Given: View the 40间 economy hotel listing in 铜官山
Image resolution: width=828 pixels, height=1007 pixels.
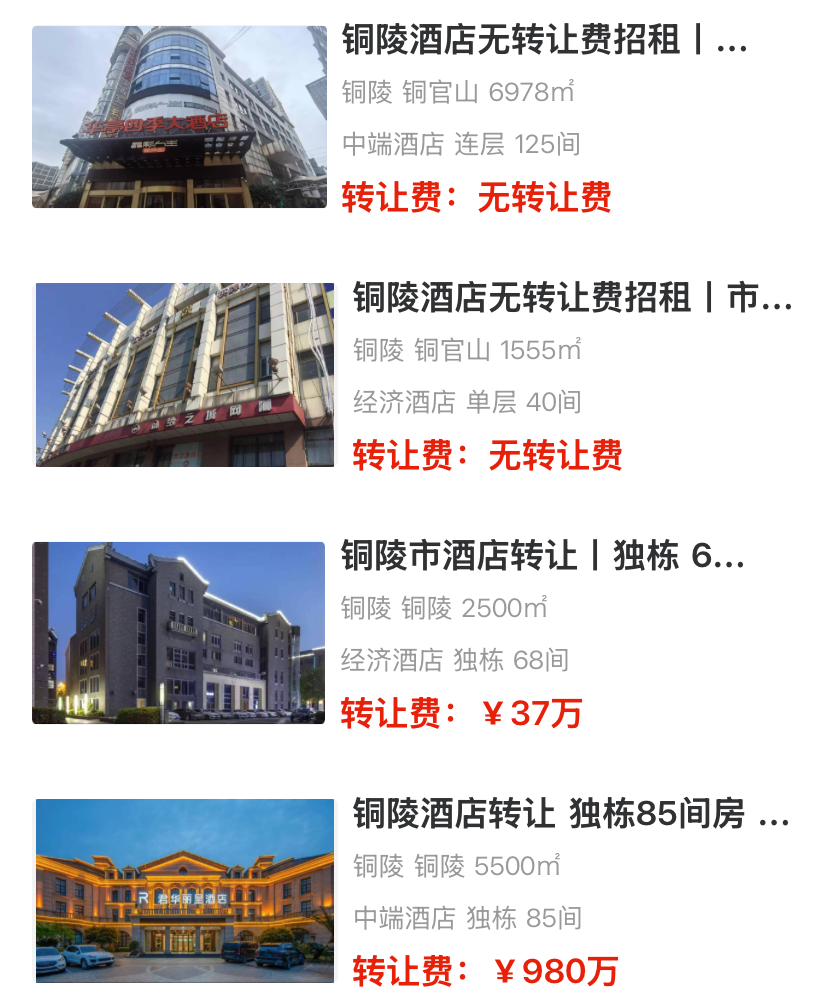Looking at the screenshot, I should coord(571,299).
